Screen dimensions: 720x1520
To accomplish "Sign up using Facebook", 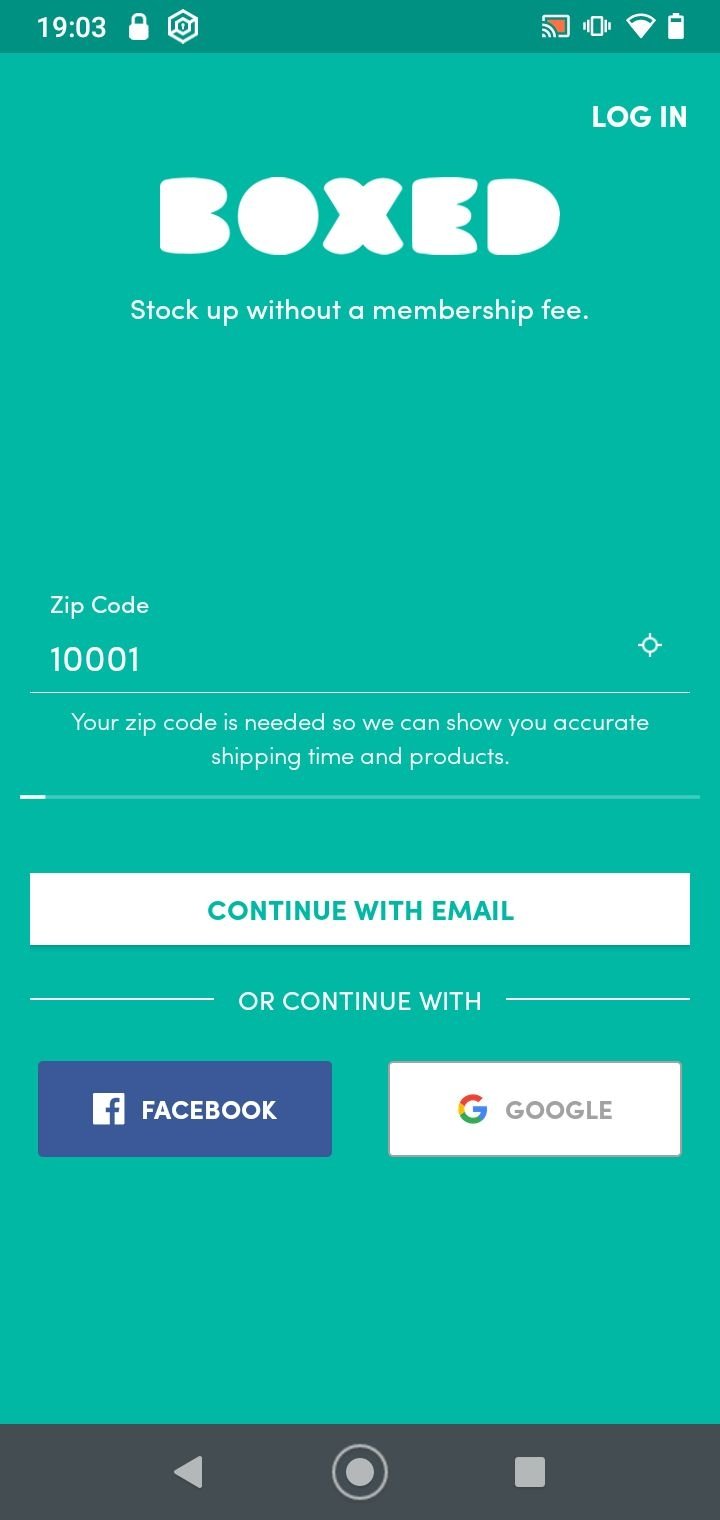I will pos(185,1109).
